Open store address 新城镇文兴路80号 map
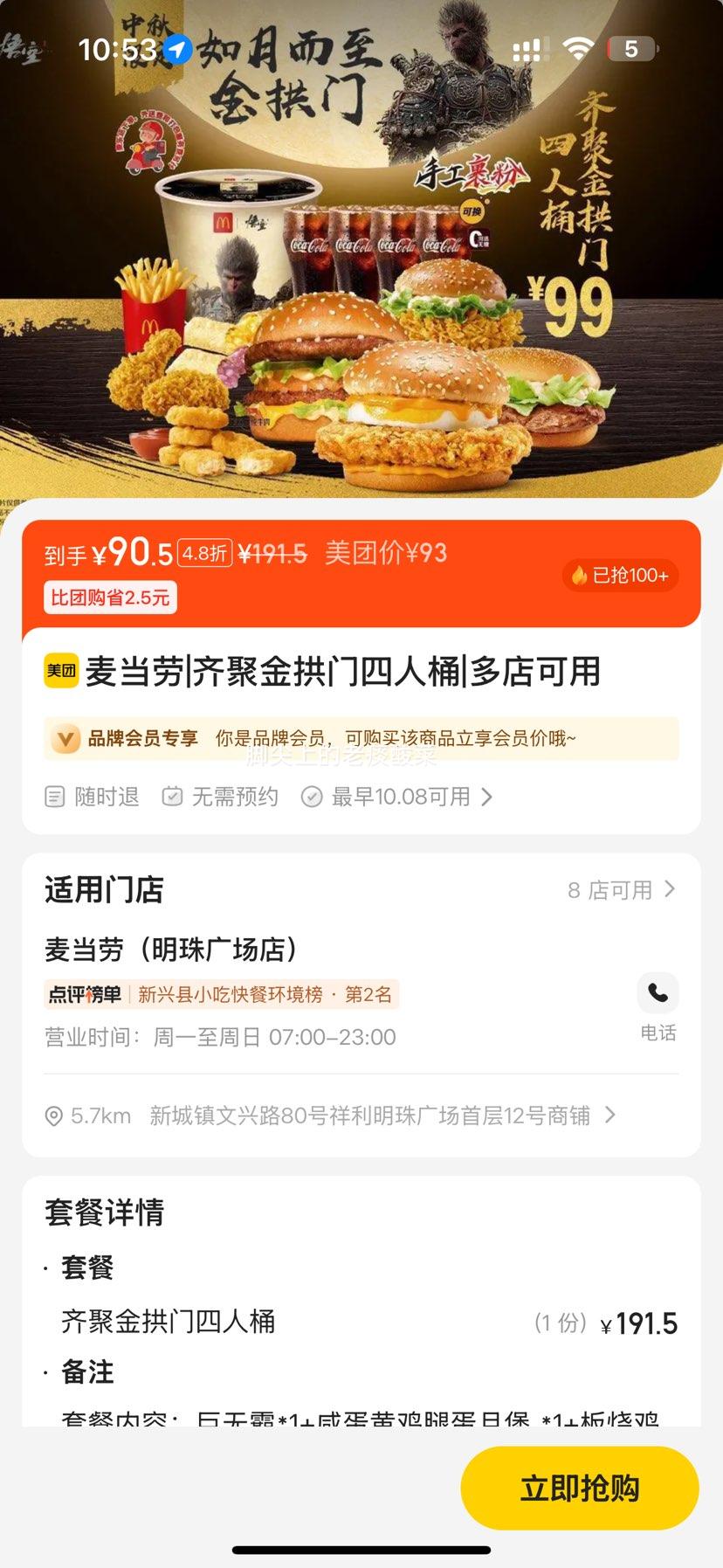The image size is (723, 1568). pyautogui.click(x=370, y=1116)
